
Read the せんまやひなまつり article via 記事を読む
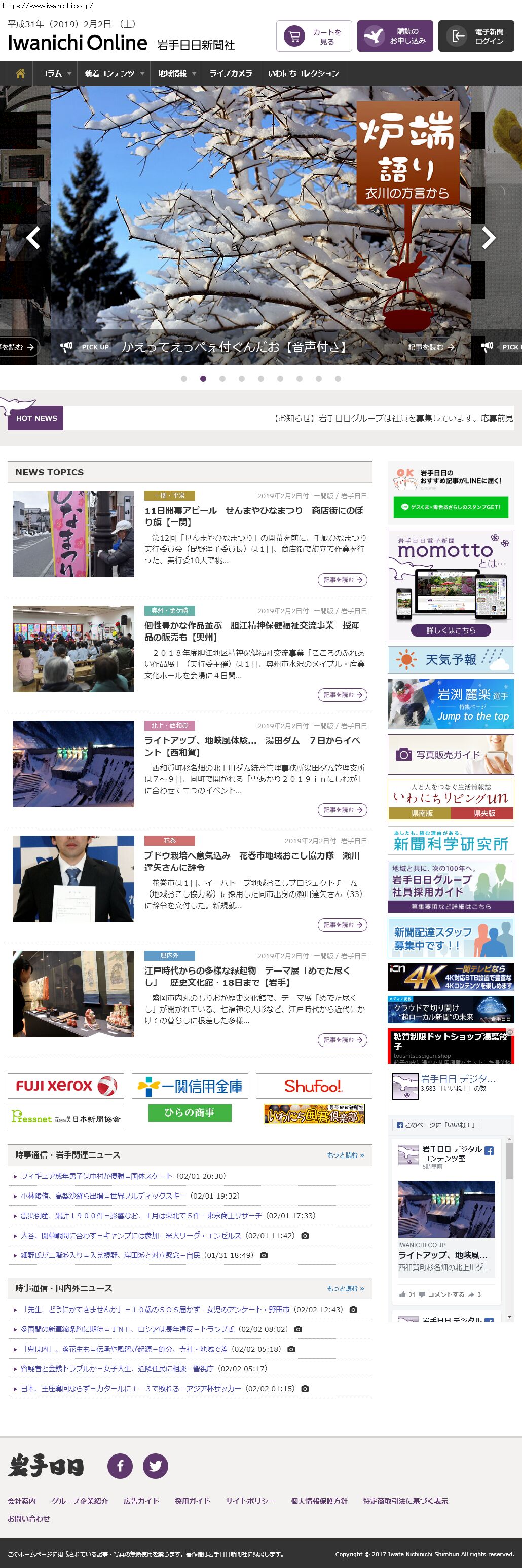click(x=343, y=579)
